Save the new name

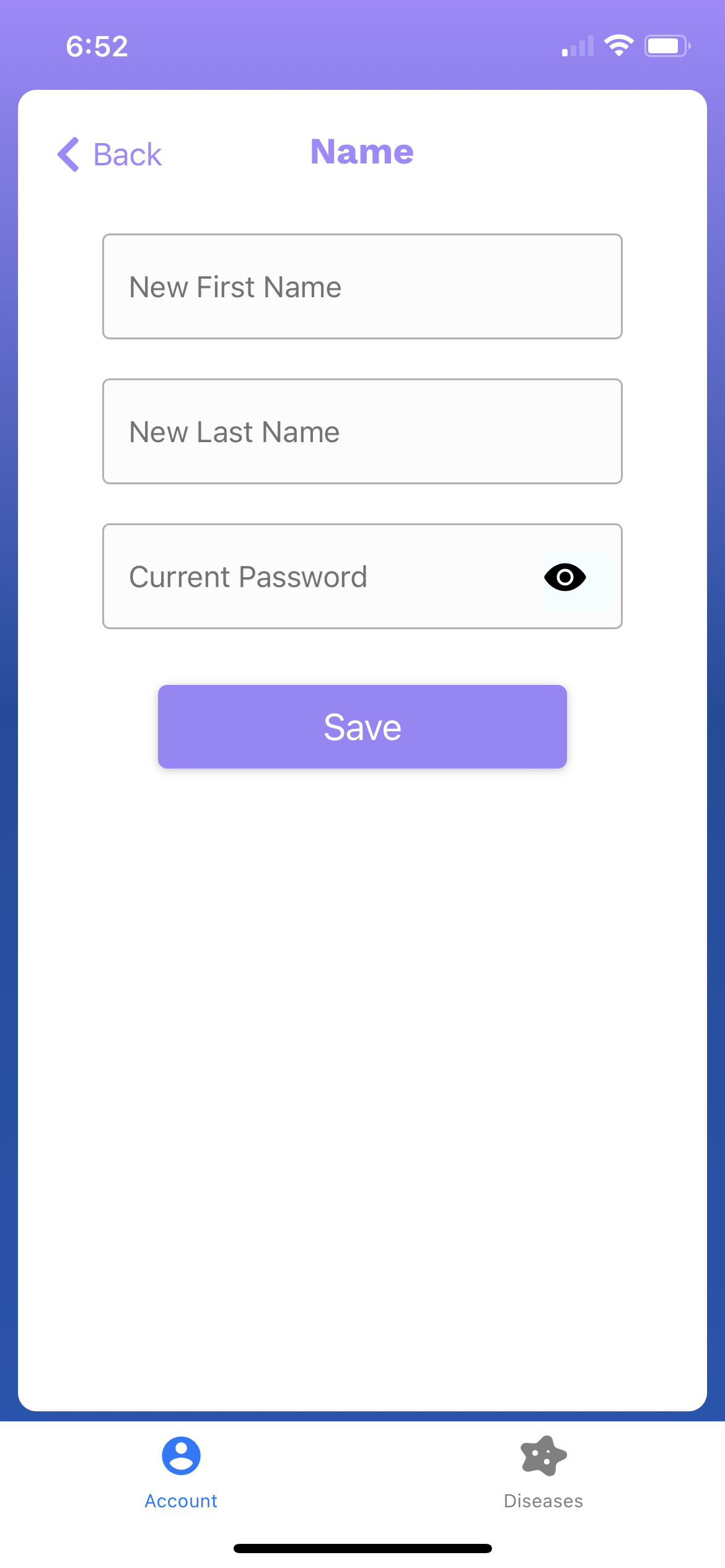(362, 726)
